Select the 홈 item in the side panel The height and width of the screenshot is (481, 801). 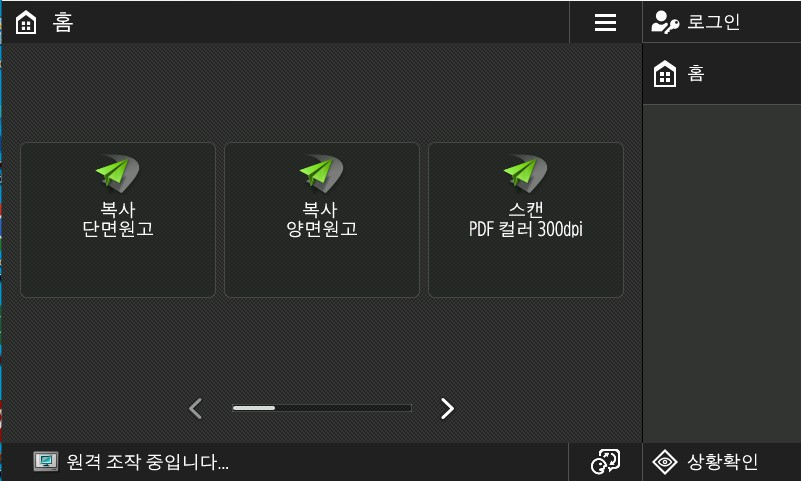[720, 74]
